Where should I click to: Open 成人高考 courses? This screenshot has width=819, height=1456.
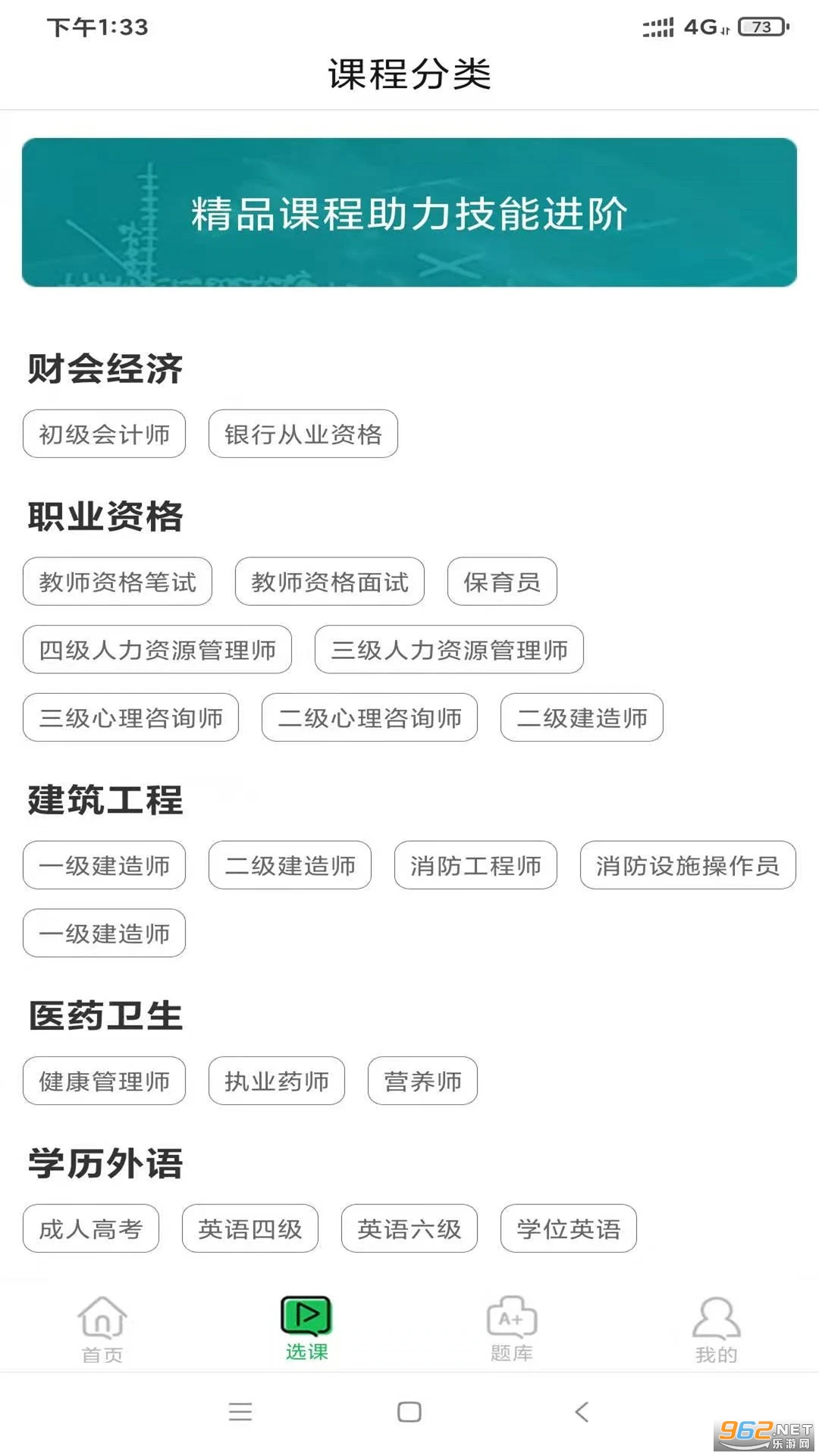pyautogui.click(x=90, y=1228)
